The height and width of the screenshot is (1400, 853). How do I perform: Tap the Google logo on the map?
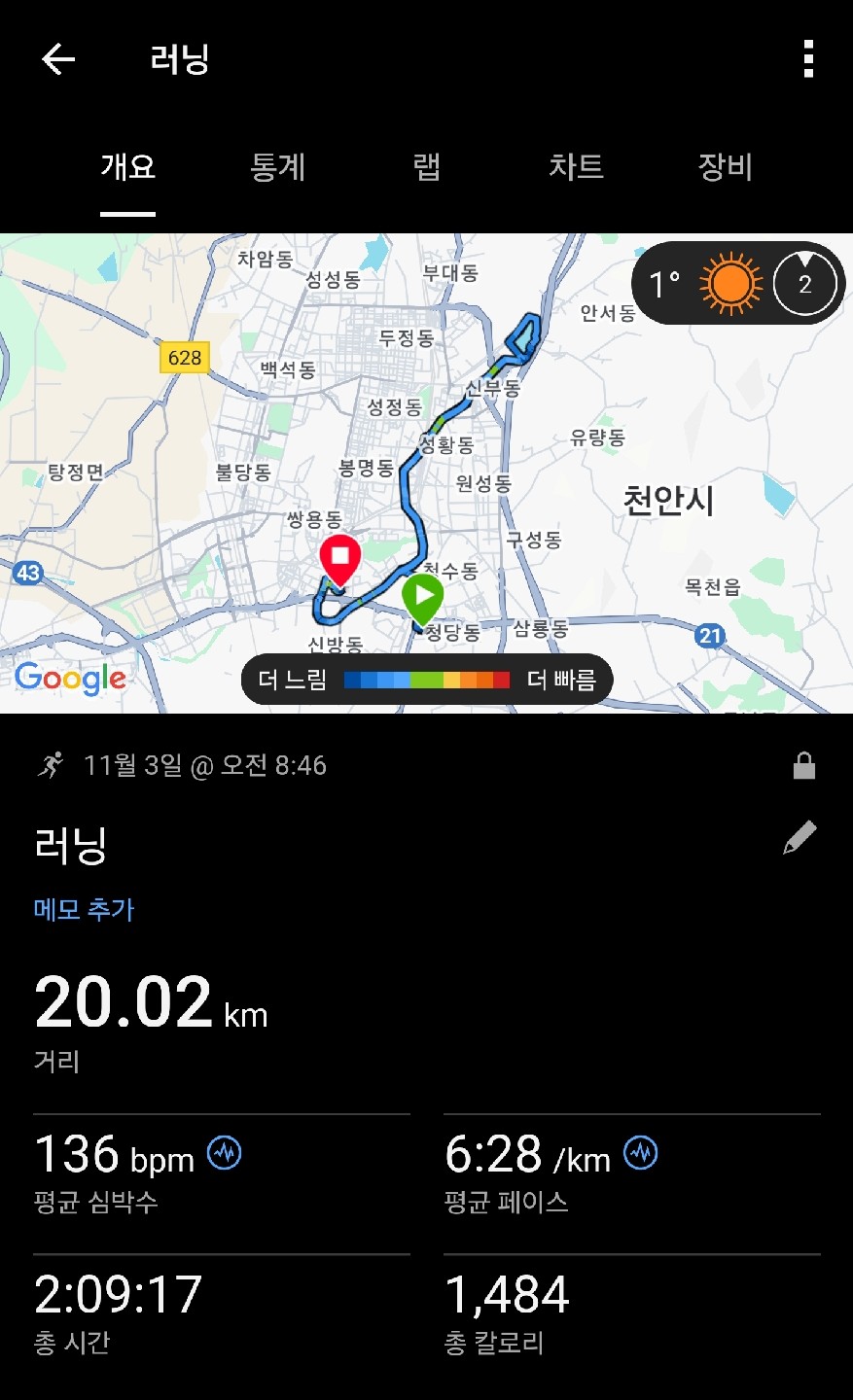[70, 680]
